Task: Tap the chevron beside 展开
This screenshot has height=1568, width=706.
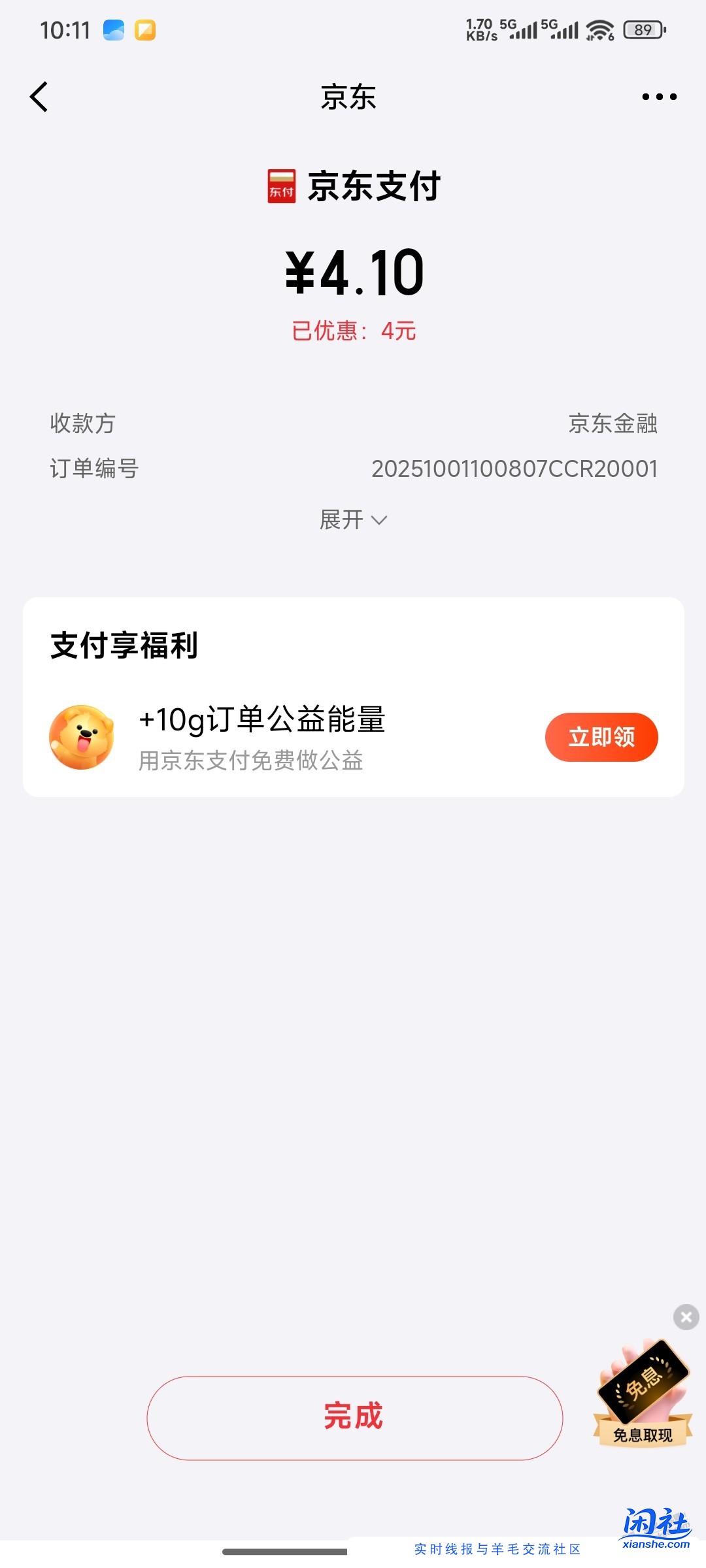Action: (379, 520)
